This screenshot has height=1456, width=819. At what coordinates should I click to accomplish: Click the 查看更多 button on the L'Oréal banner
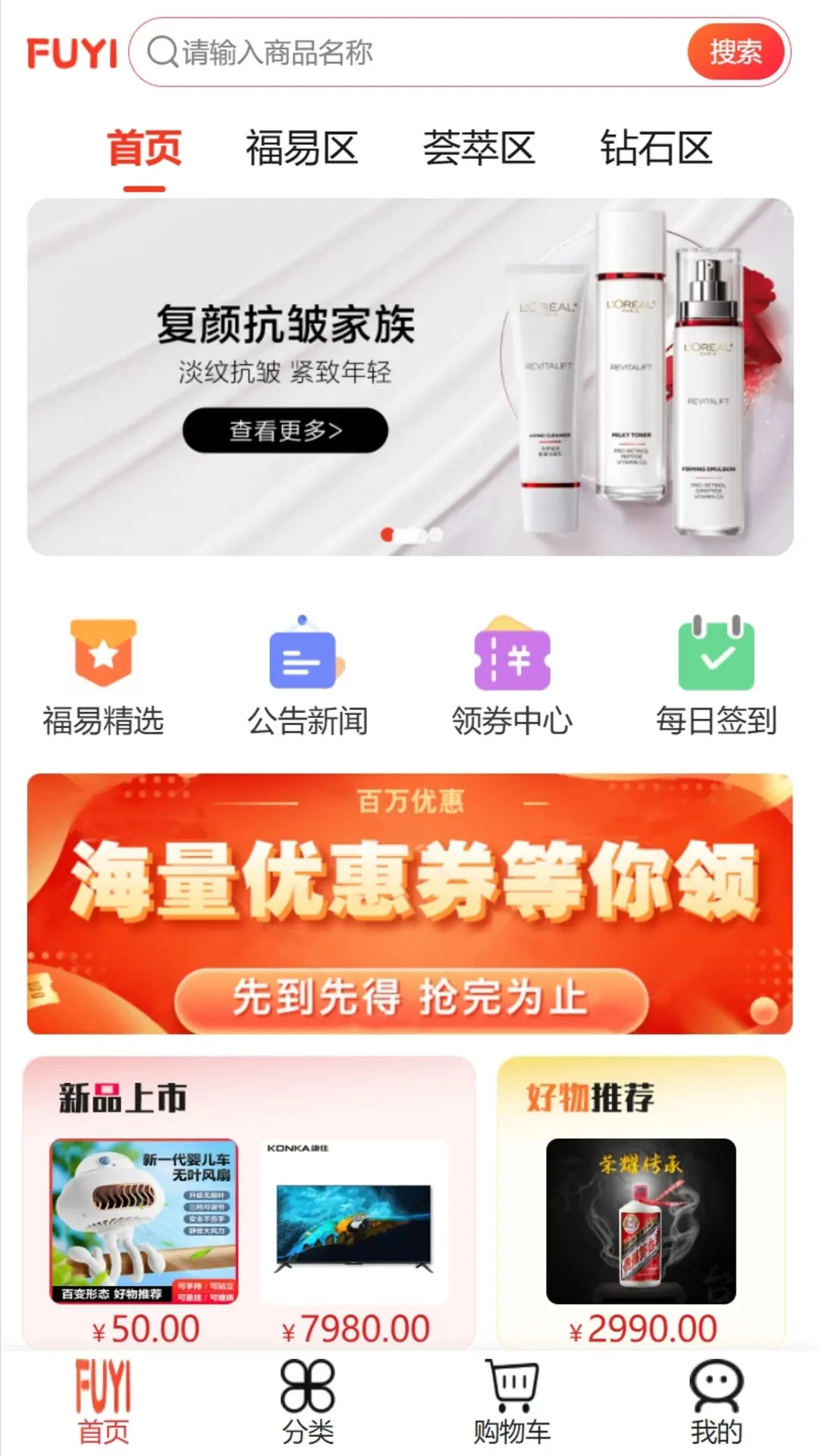pos(287,429)
